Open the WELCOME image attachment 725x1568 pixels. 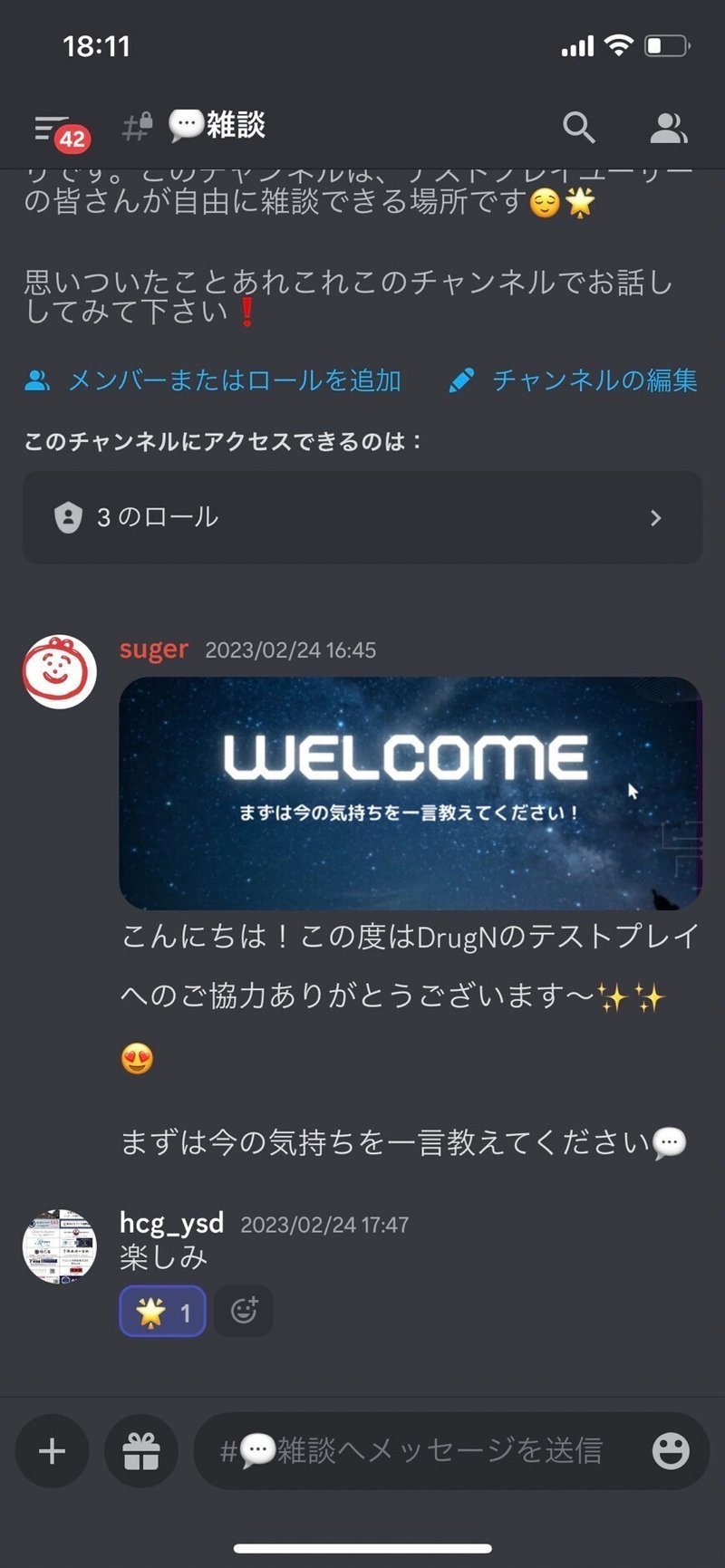coord(410,794)
